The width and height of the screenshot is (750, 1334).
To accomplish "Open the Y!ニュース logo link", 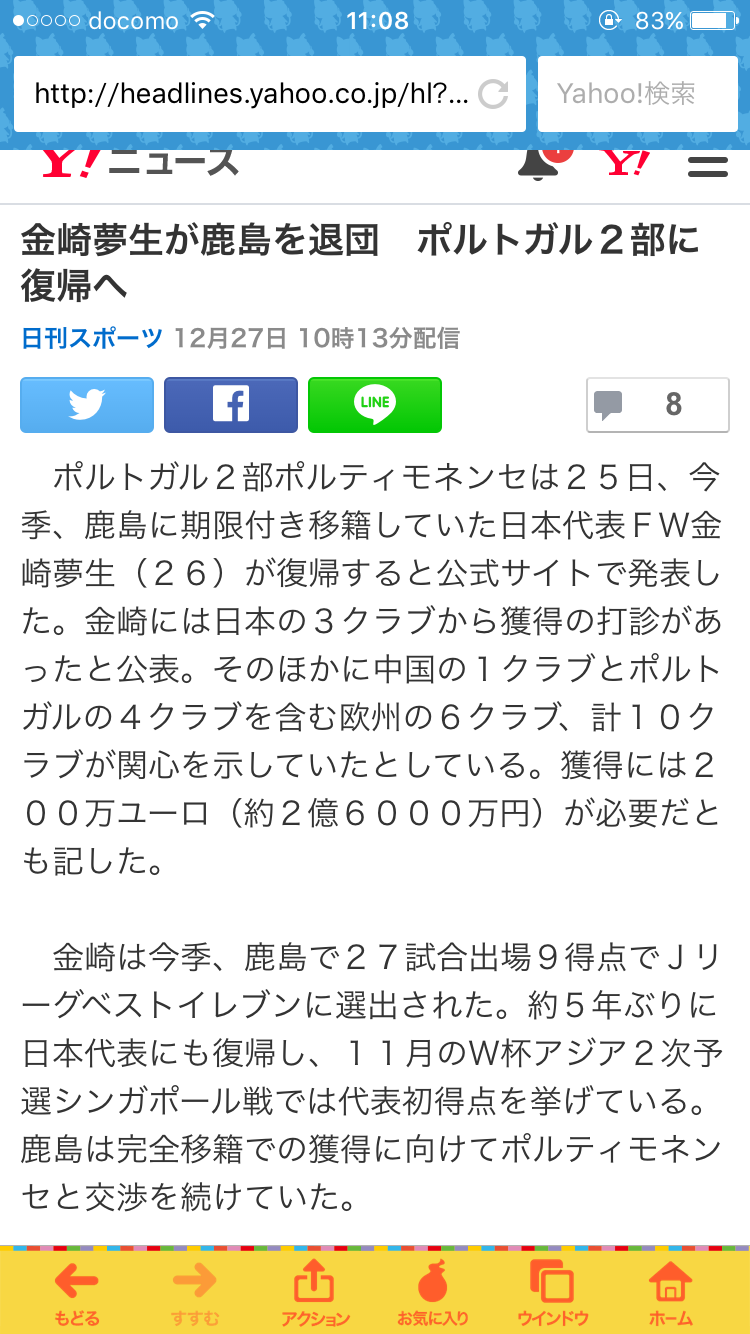I will [x=140, y=162].
